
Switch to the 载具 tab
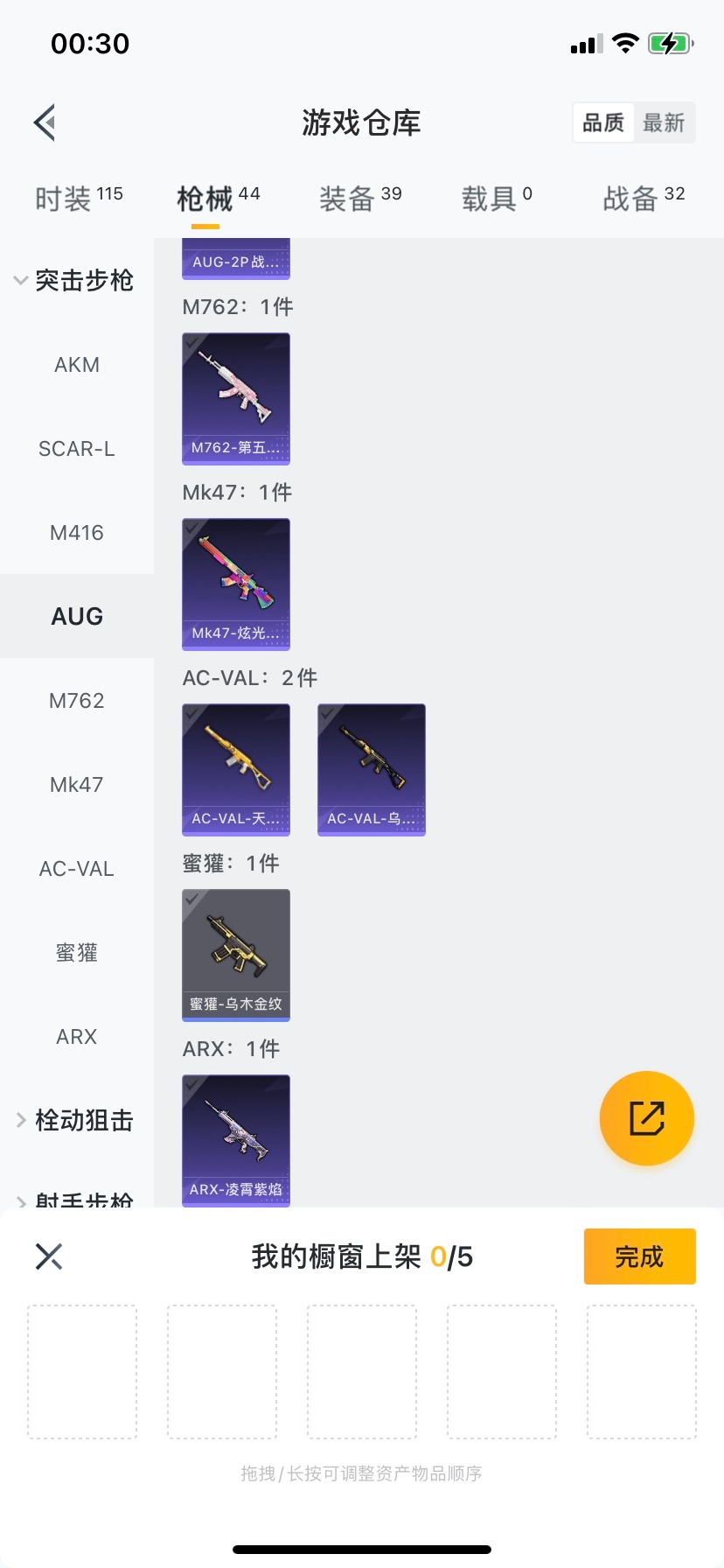coord(497,199)
